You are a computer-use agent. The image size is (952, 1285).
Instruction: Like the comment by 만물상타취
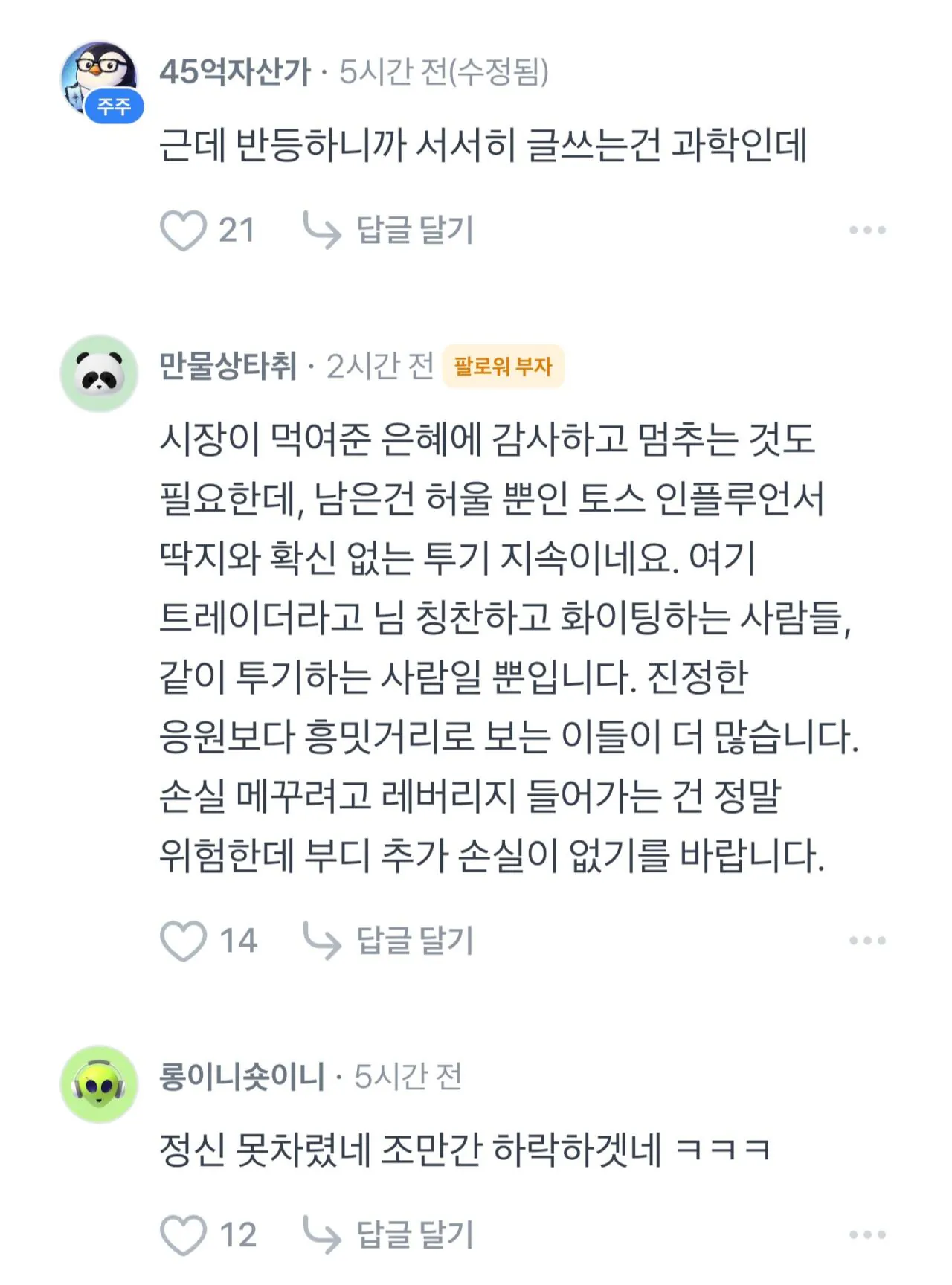(183, 941)
